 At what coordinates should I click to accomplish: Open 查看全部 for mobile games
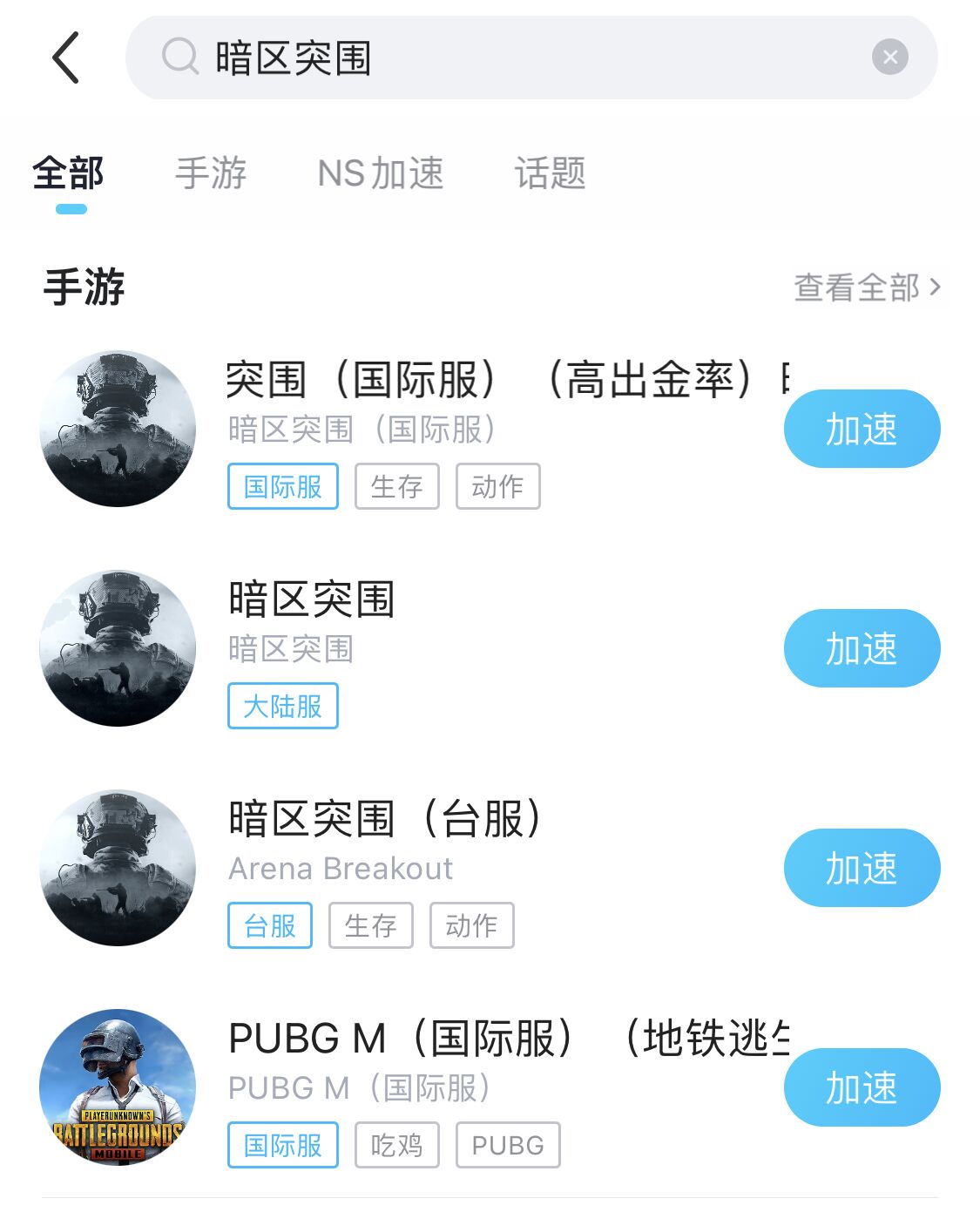[x=867, y=287]
